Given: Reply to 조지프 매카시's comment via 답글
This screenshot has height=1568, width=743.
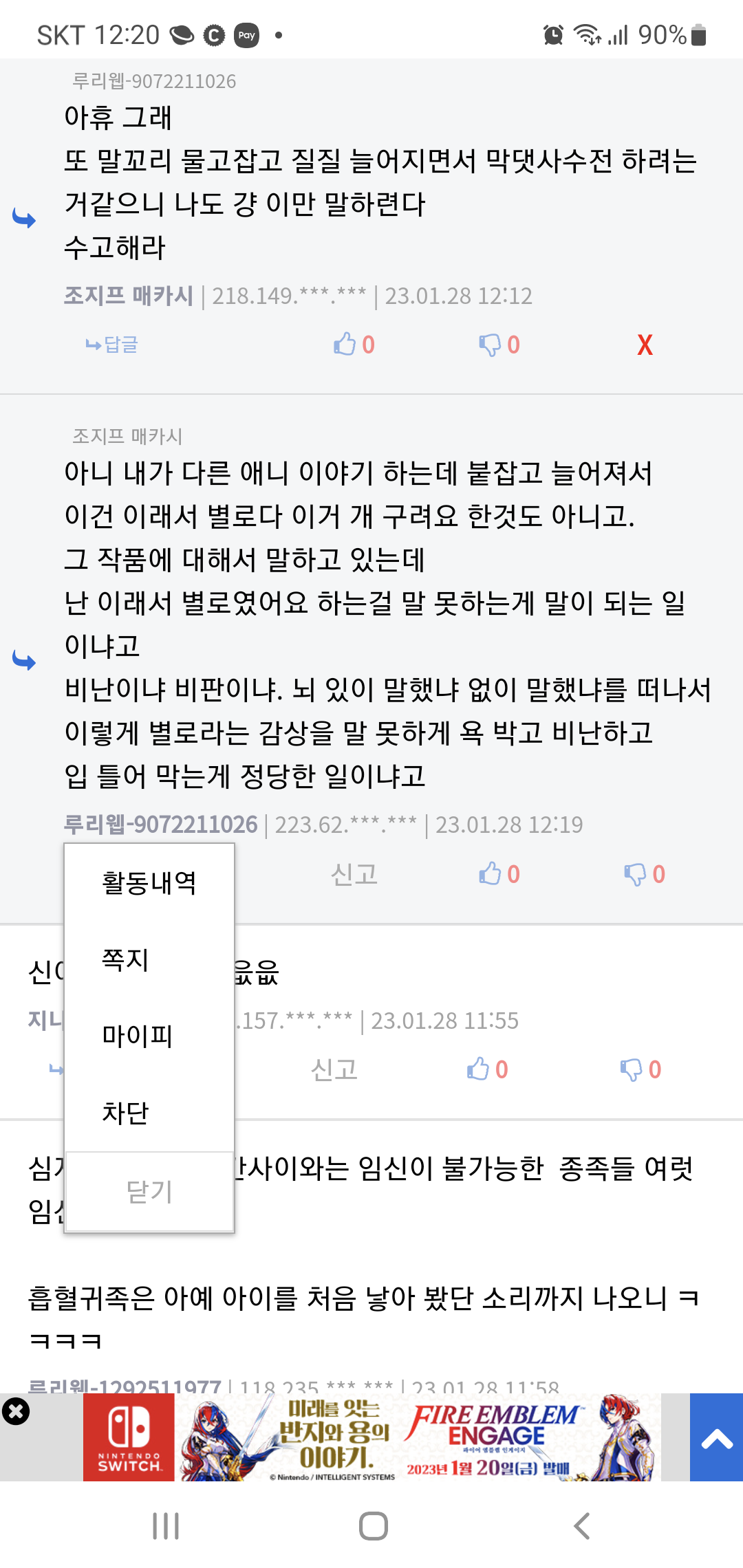Looking at the screenshot, I should 112,345.
